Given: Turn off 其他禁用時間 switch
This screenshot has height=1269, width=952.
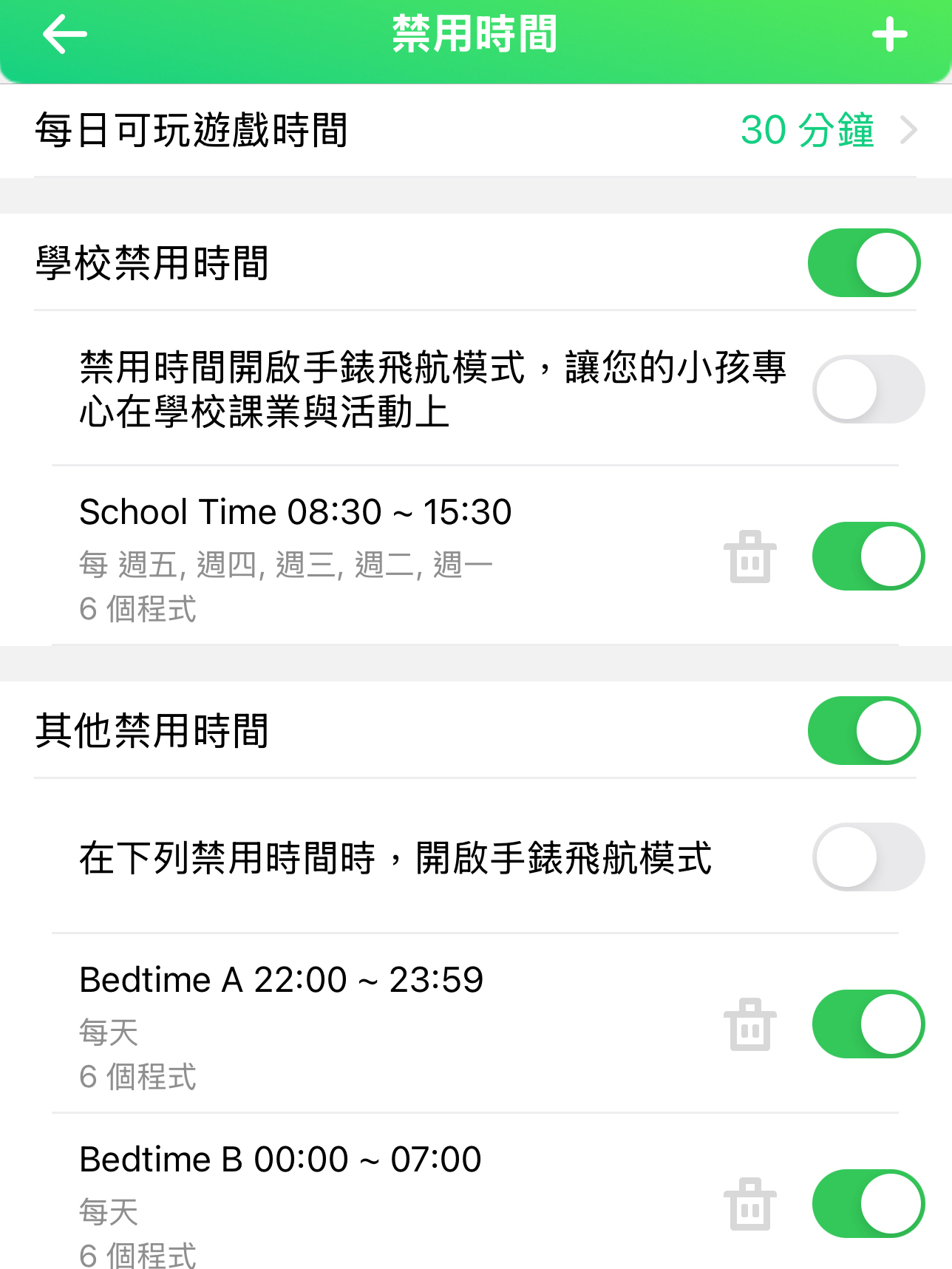Looking at the screenshot, I should 863,731.
